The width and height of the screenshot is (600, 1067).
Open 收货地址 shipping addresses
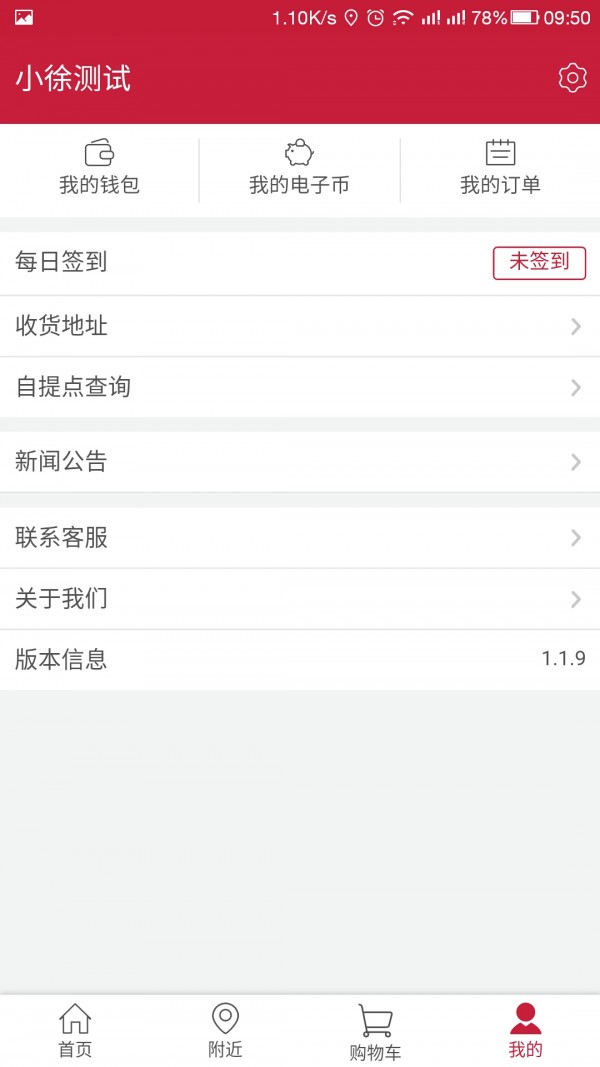tap(300, 326)
